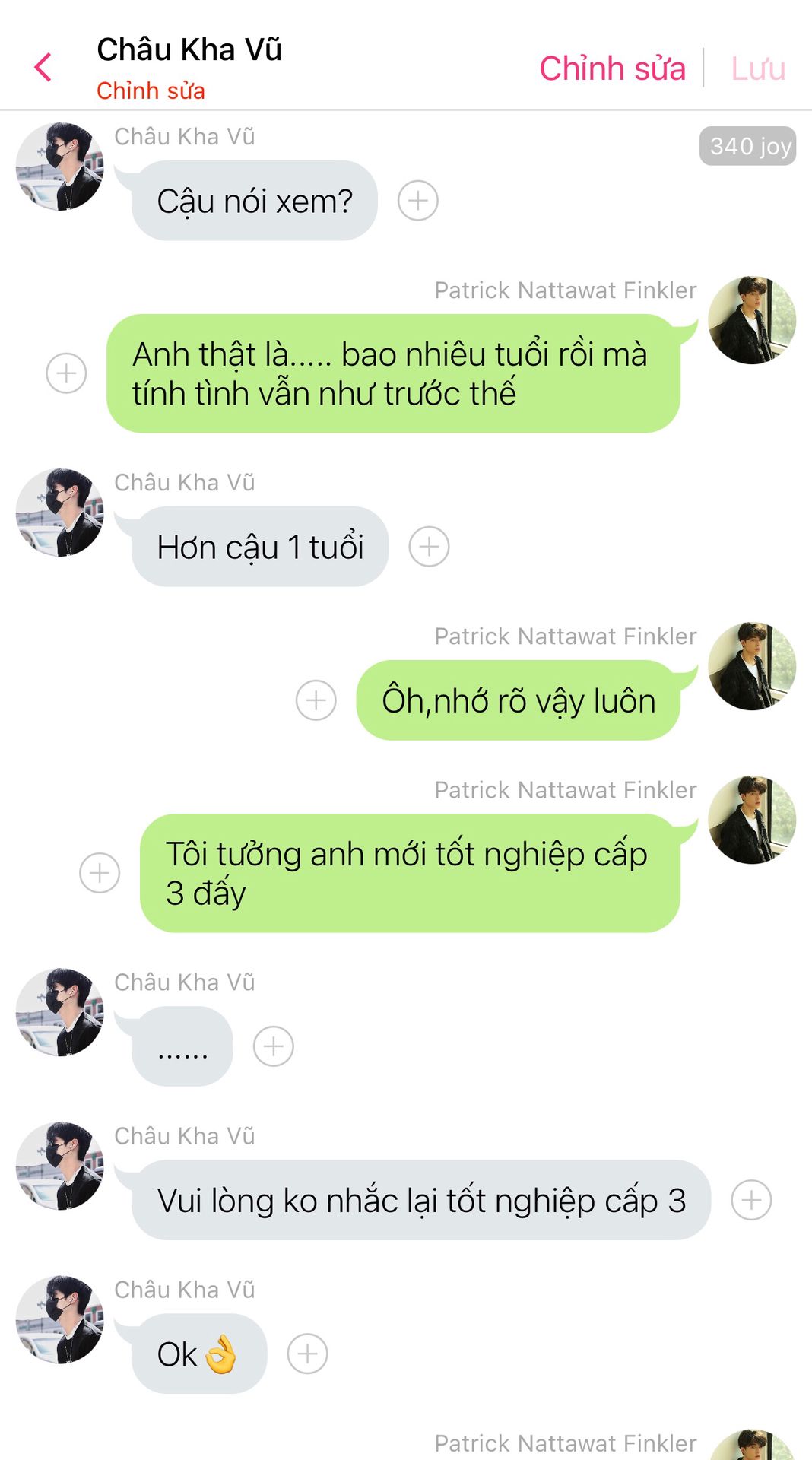Viewport: 812px width, 1460px height.
Task: Tap the red Chỉnh sửa link under the title
Action: pos(151,90)
